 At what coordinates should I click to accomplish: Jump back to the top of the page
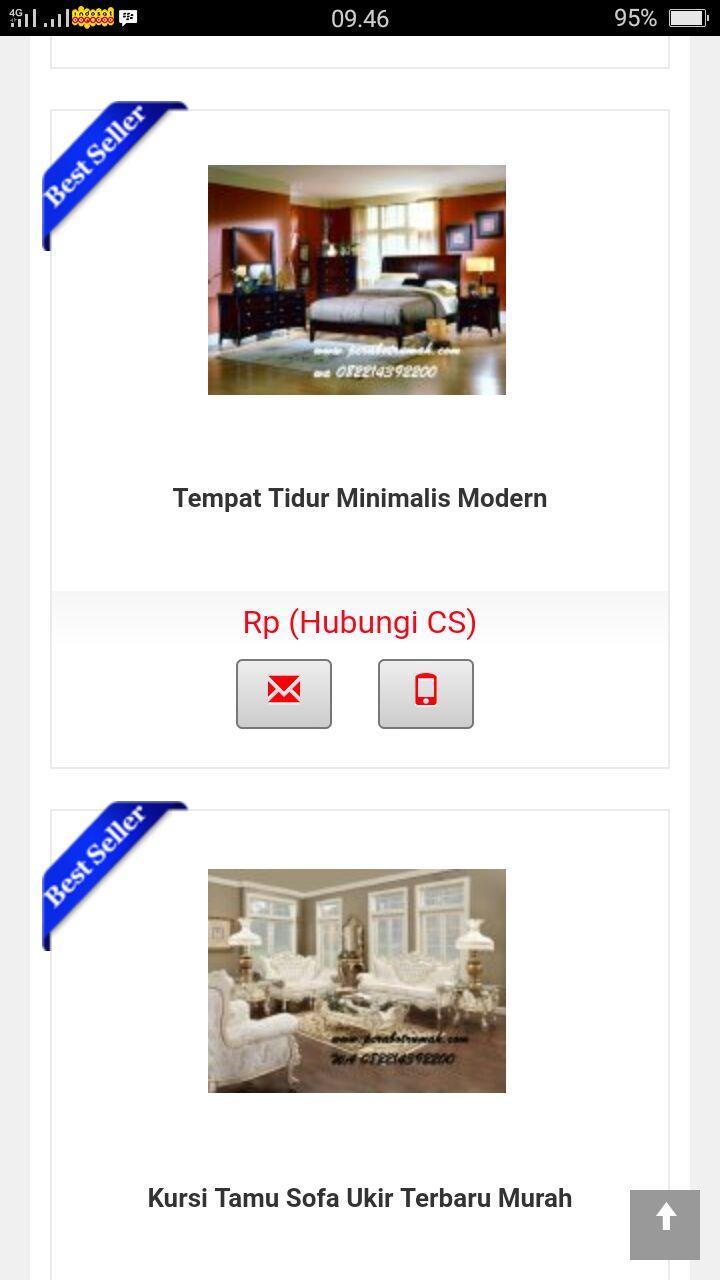pos(665,1224)
